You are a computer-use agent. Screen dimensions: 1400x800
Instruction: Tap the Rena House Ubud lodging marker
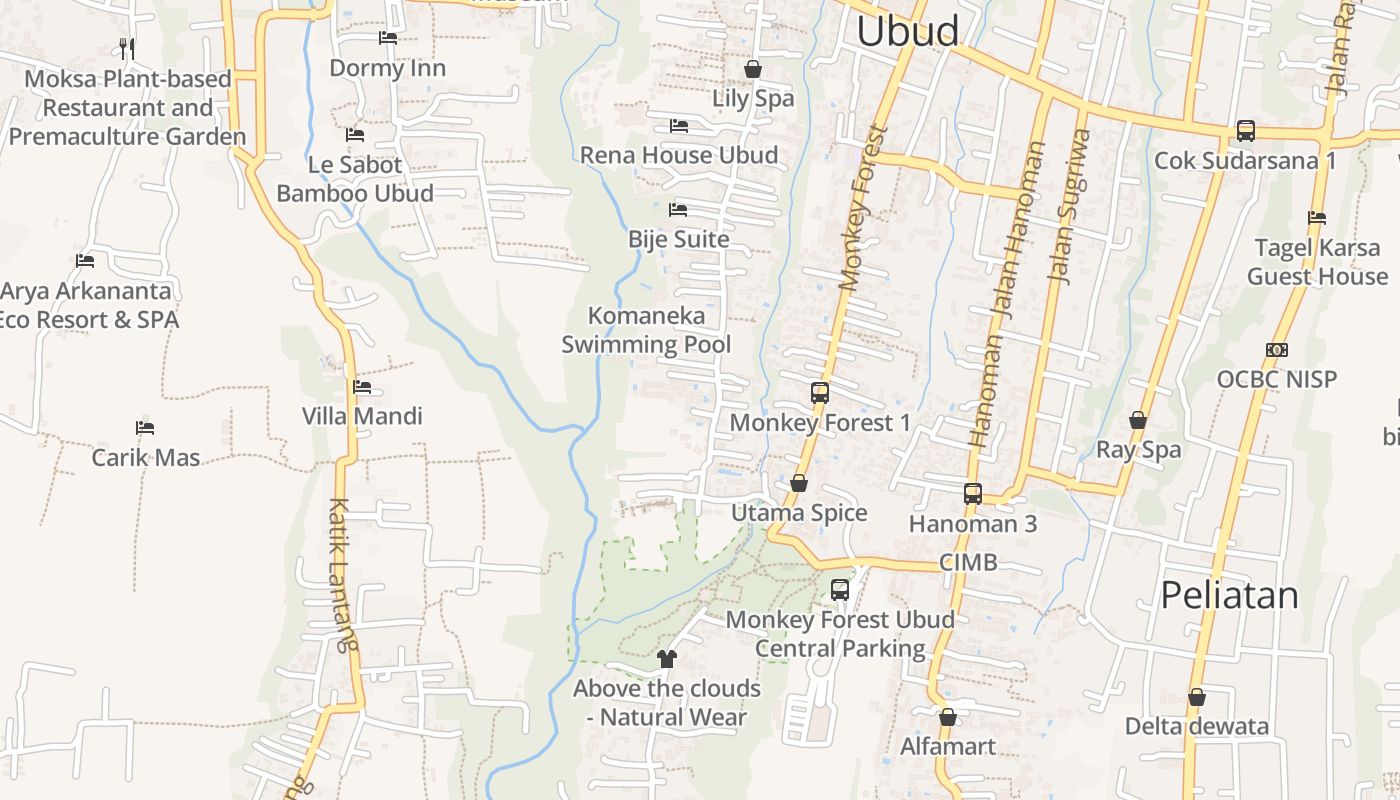[x=679, y=126]
